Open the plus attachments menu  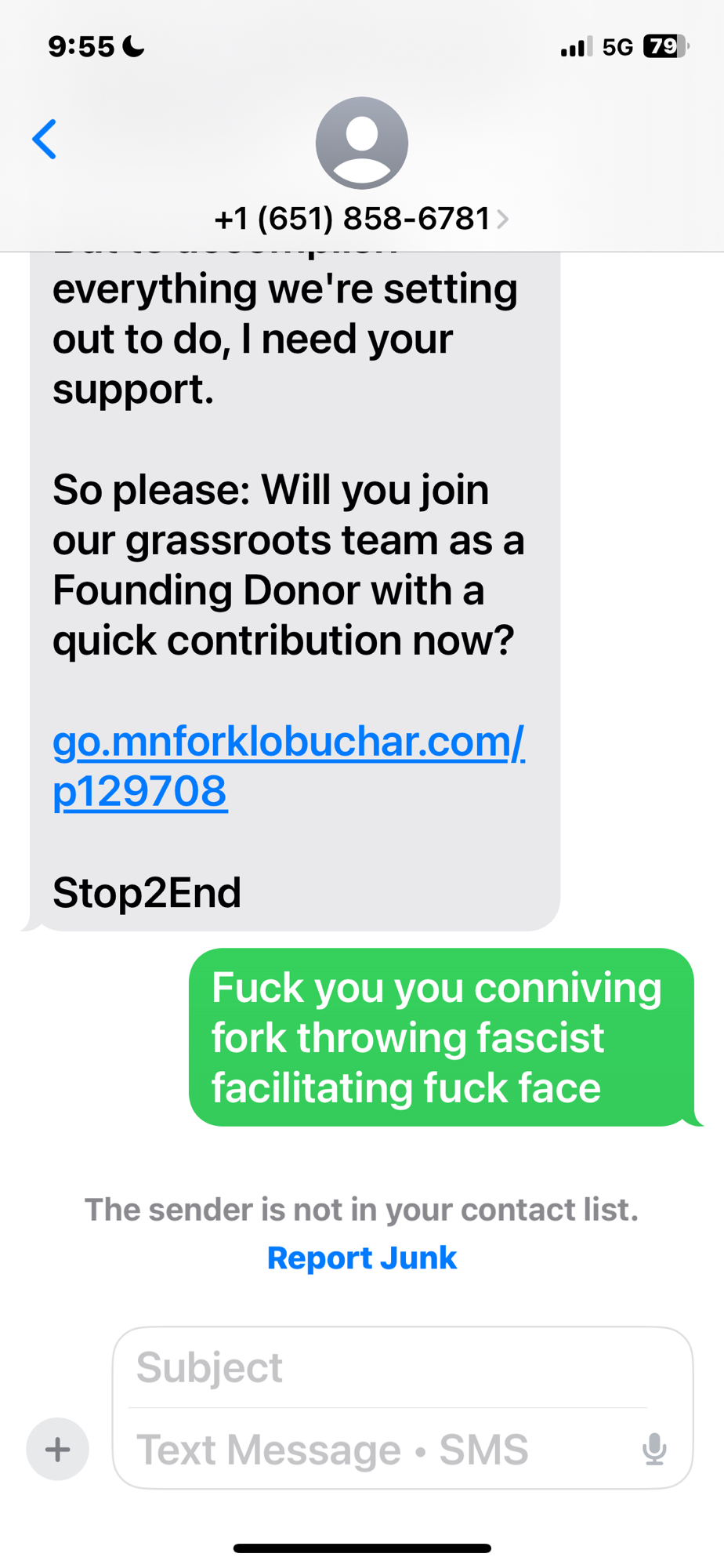[x=57, y=1449]
